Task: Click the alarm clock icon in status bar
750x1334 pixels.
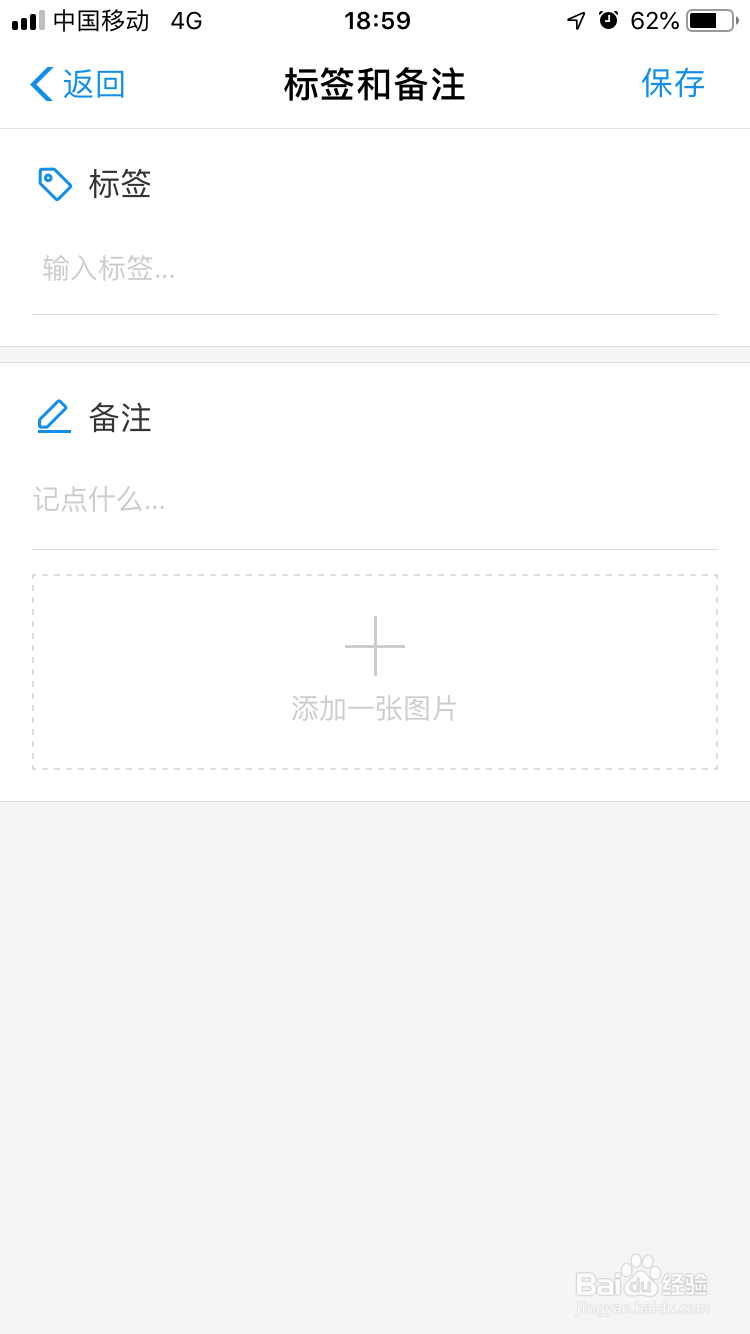Action: click(x=609, y=20)
